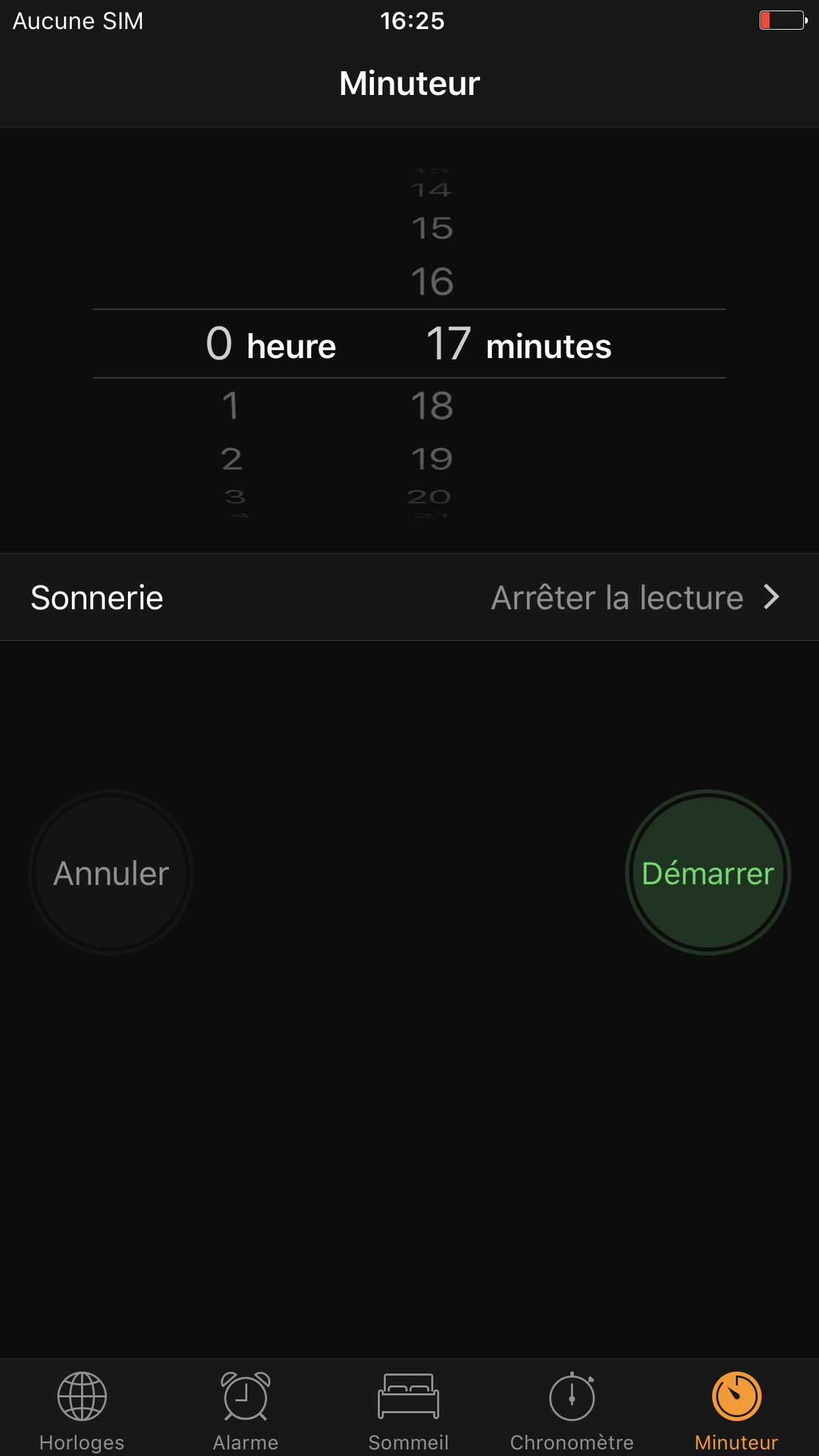Choose 16 in the minutes picker
The width and height of the screenshot is (819, 1456).
[x=432, y=282]
